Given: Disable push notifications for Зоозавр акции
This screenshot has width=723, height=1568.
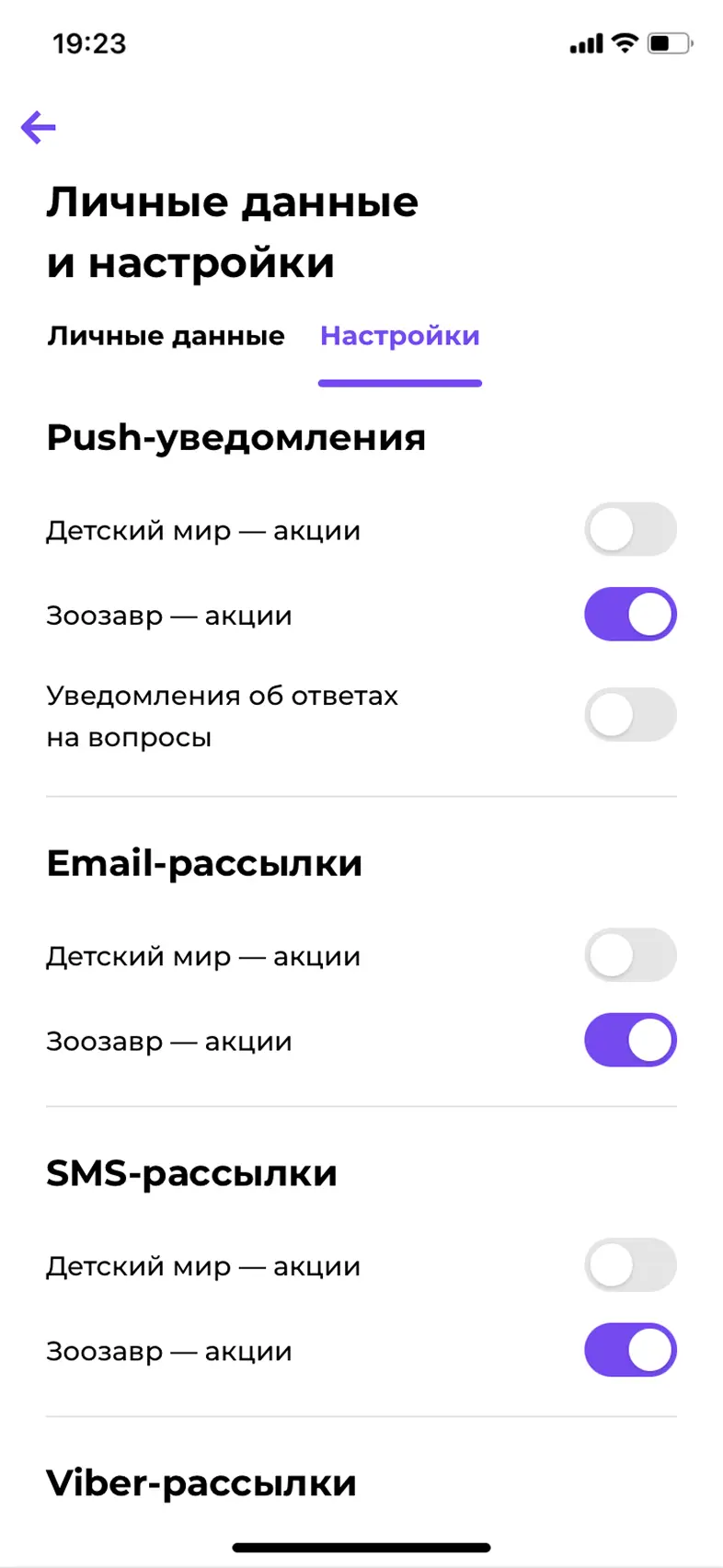Looking at the screenshot, I should [630, 614].
